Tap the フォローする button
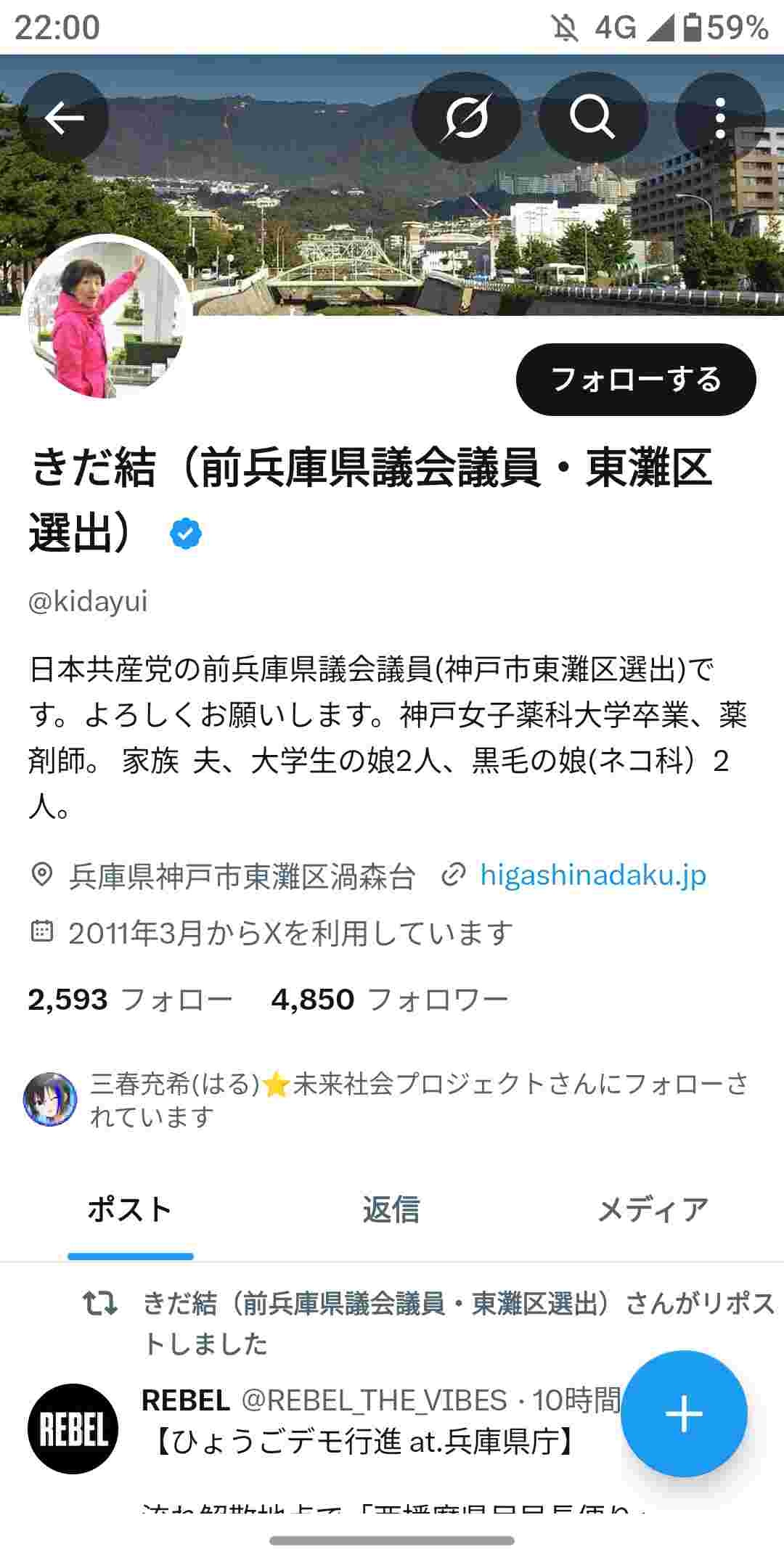The width and height of the screenshot is (784, 1568). tap(636, 380)
